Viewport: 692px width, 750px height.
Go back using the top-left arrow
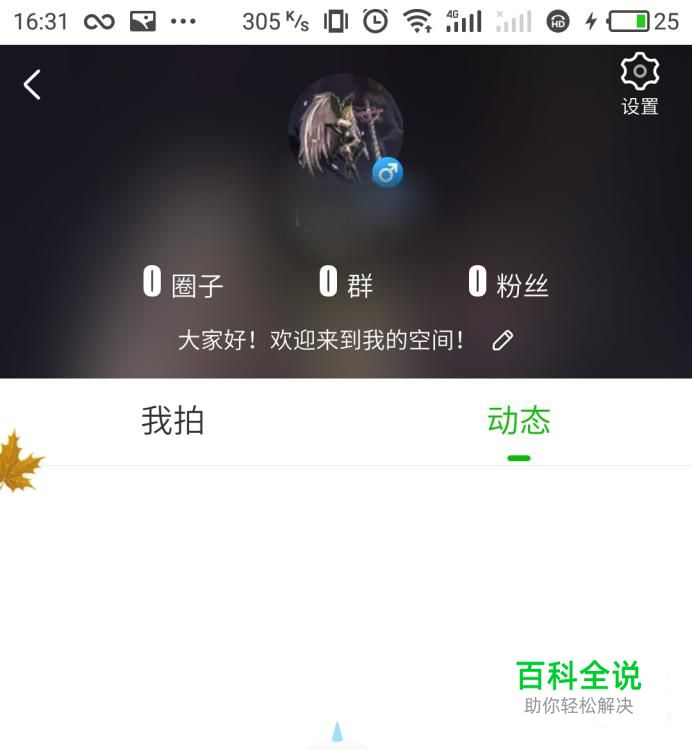point(32,85)
